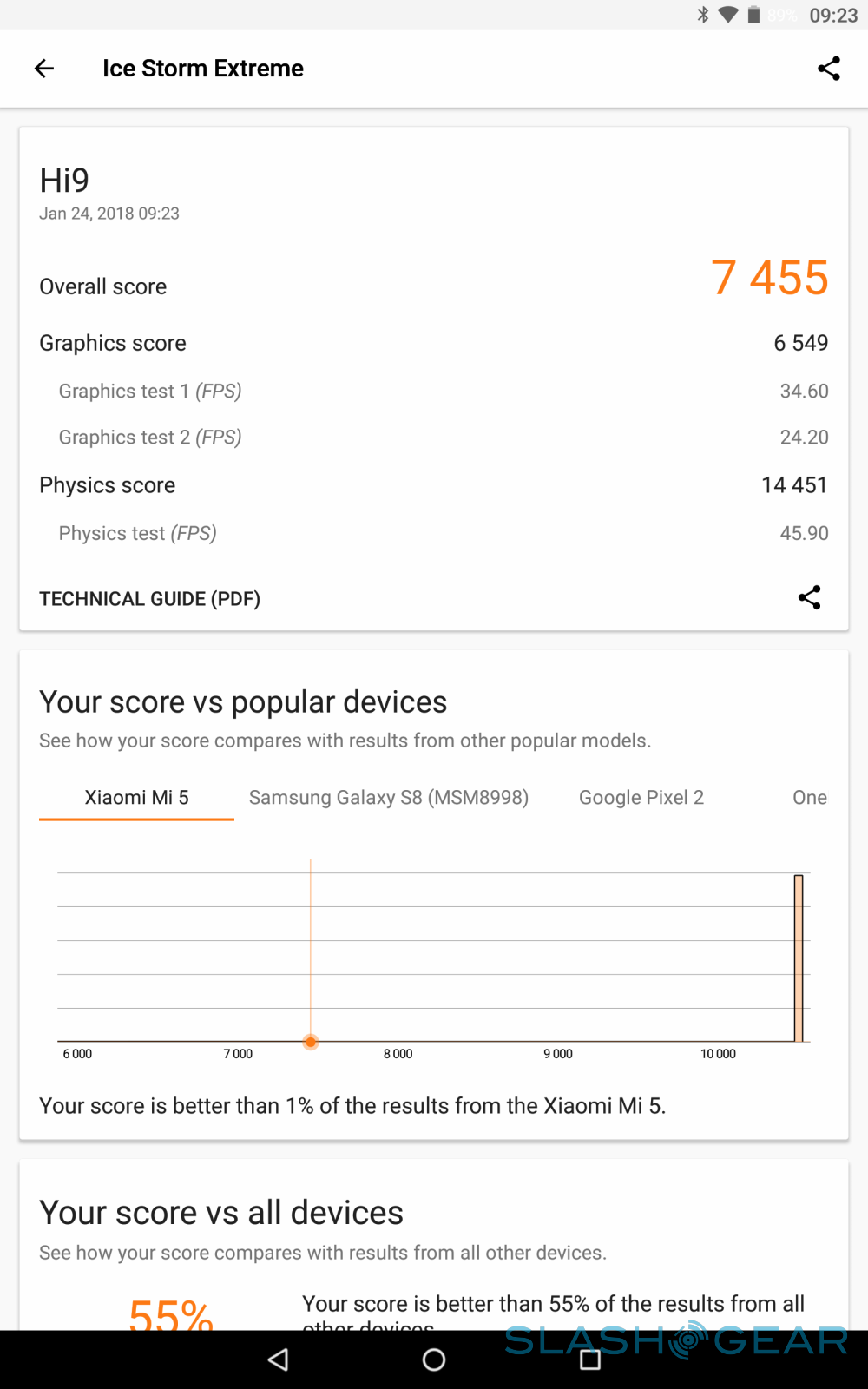
Task: Switch to Samsung Galaxy S8 (MSM8998) tab
Action: point(388,797)
